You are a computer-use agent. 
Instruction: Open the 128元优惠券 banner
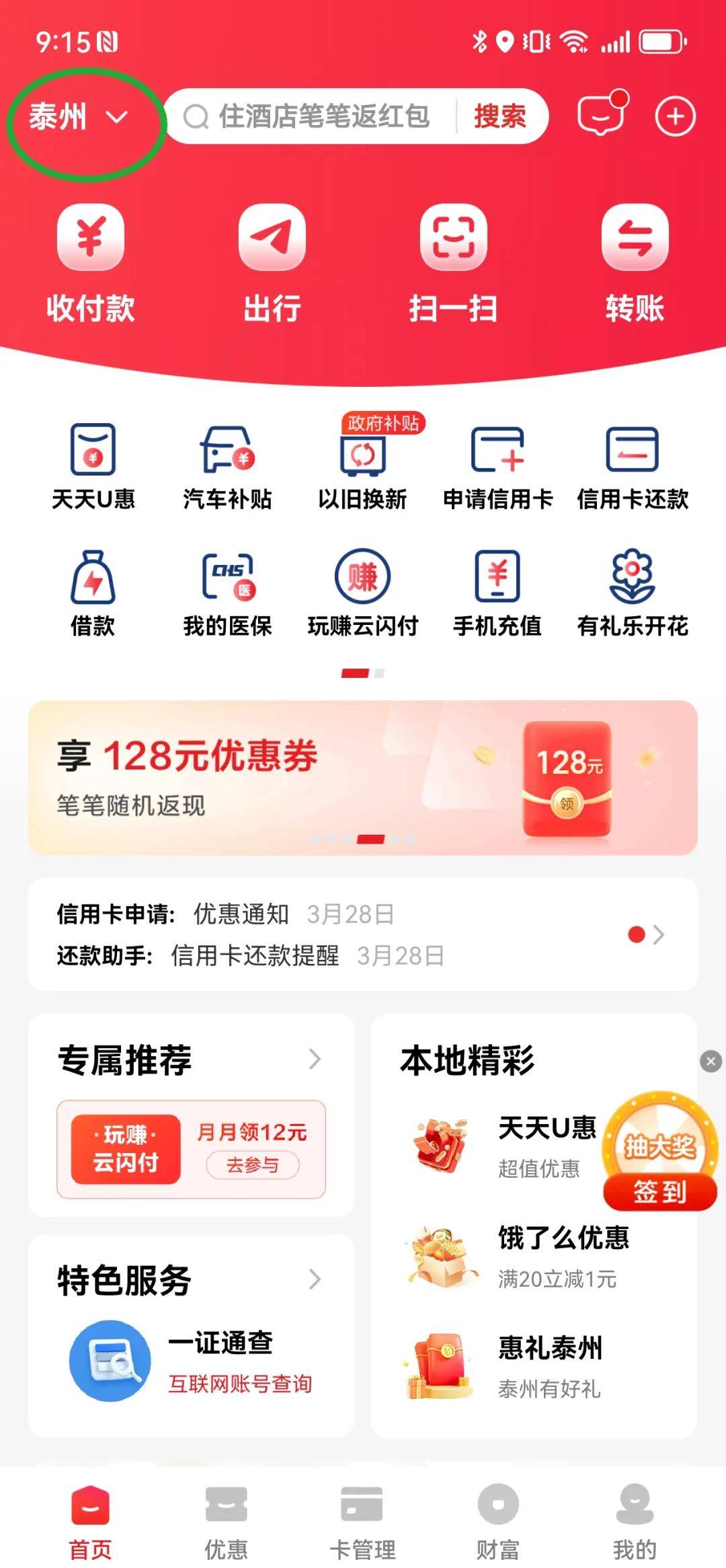click(x=362, y=778)
